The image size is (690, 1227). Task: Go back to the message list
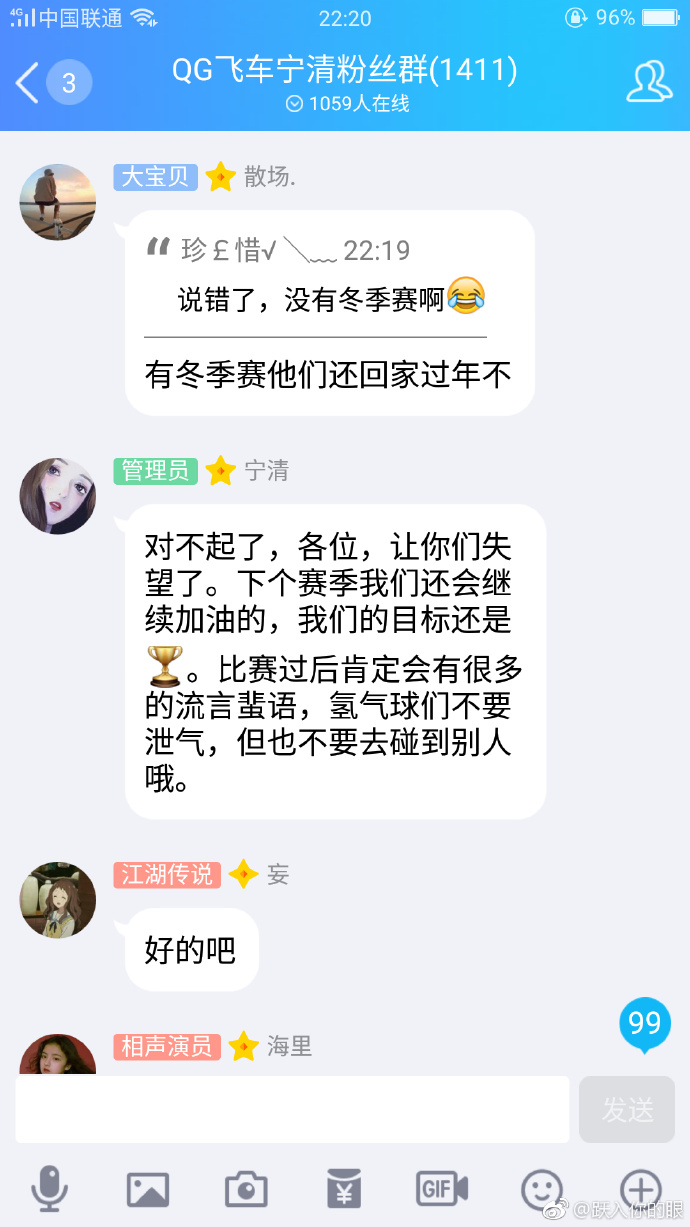[x=28, y=82]
